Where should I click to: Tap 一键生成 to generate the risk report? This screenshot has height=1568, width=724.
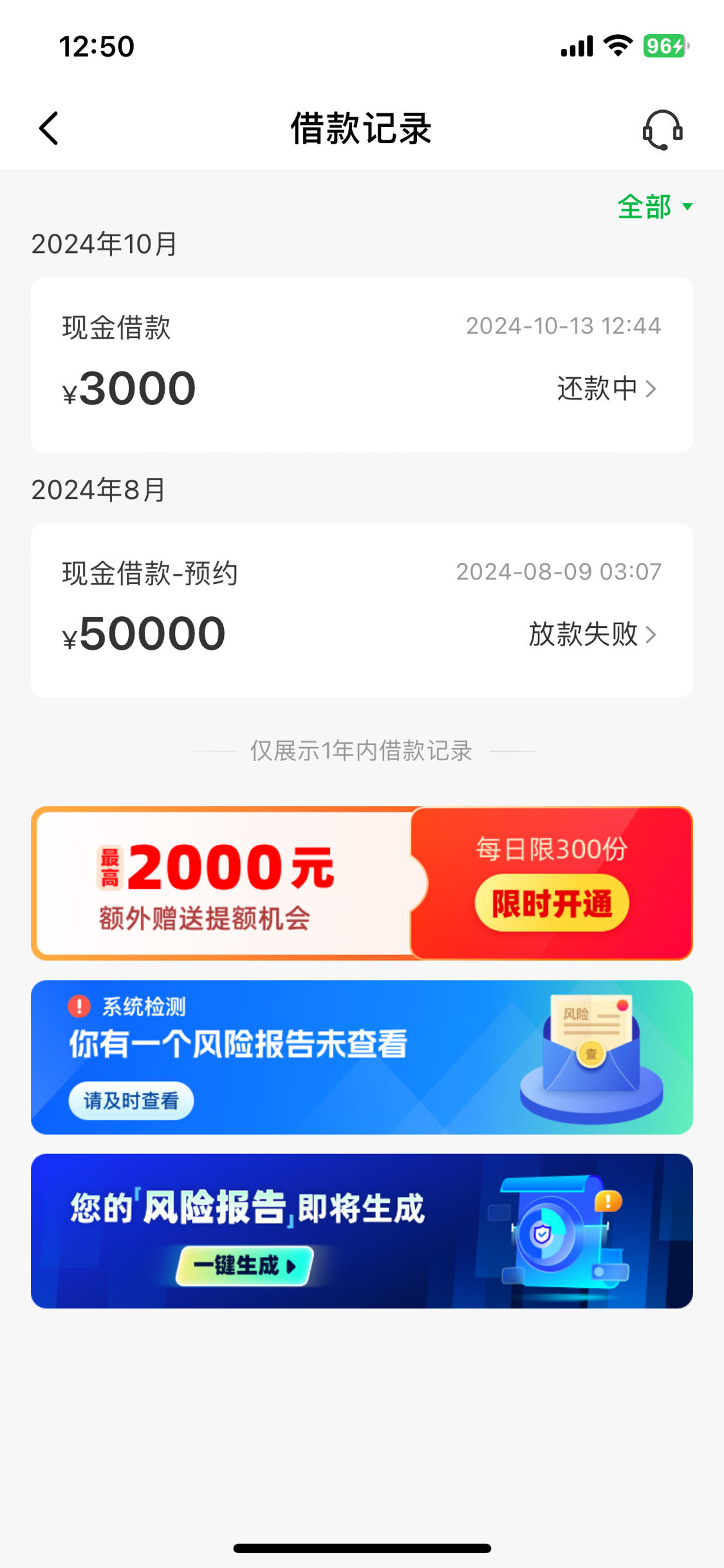(x=245, y=1265)
